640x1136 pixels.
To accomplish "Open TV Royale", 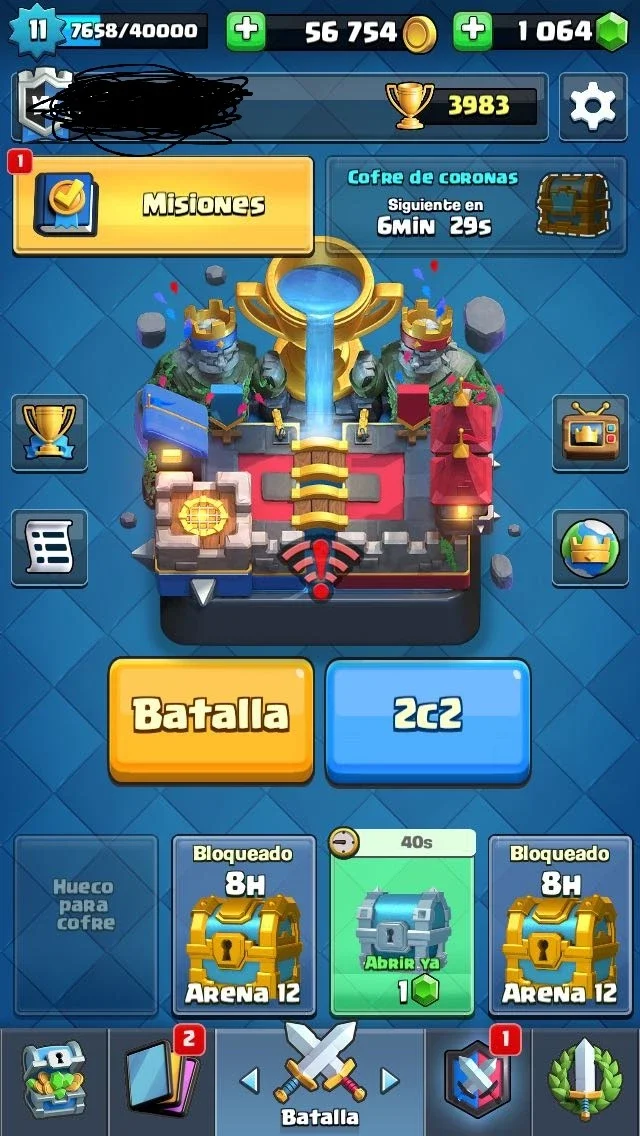I will (x=590, y=433).
